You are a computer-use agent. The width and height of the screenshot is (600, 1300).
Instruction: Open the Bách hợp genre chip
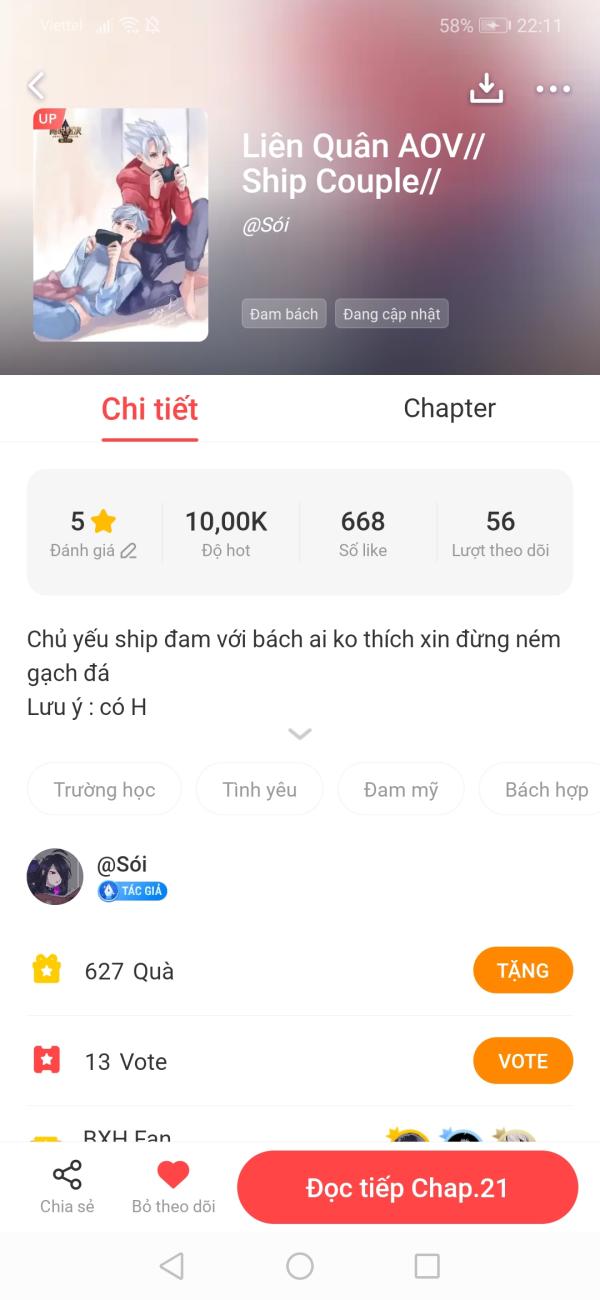[x=543, y=790]
